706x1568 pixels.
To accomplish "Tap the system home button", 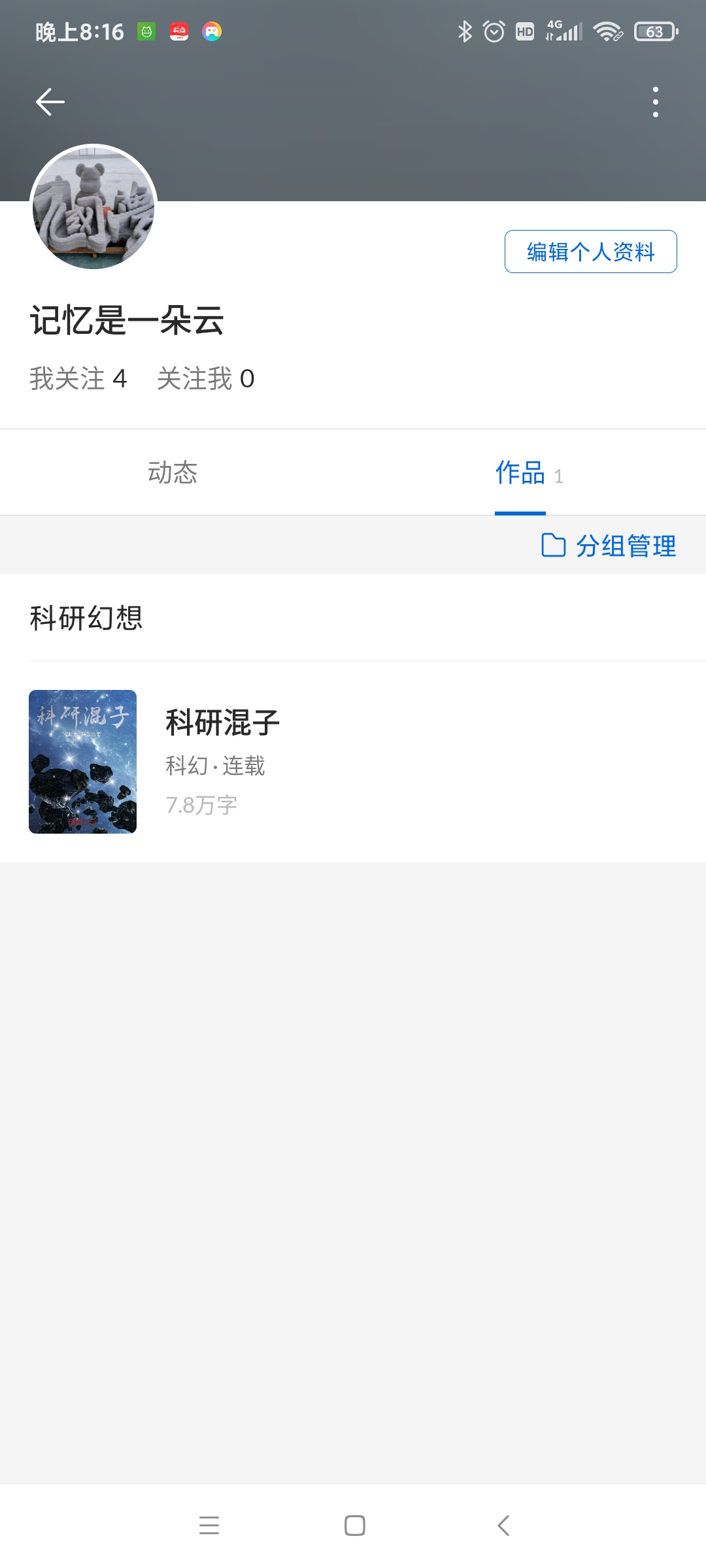I will tap(354, 1526).
